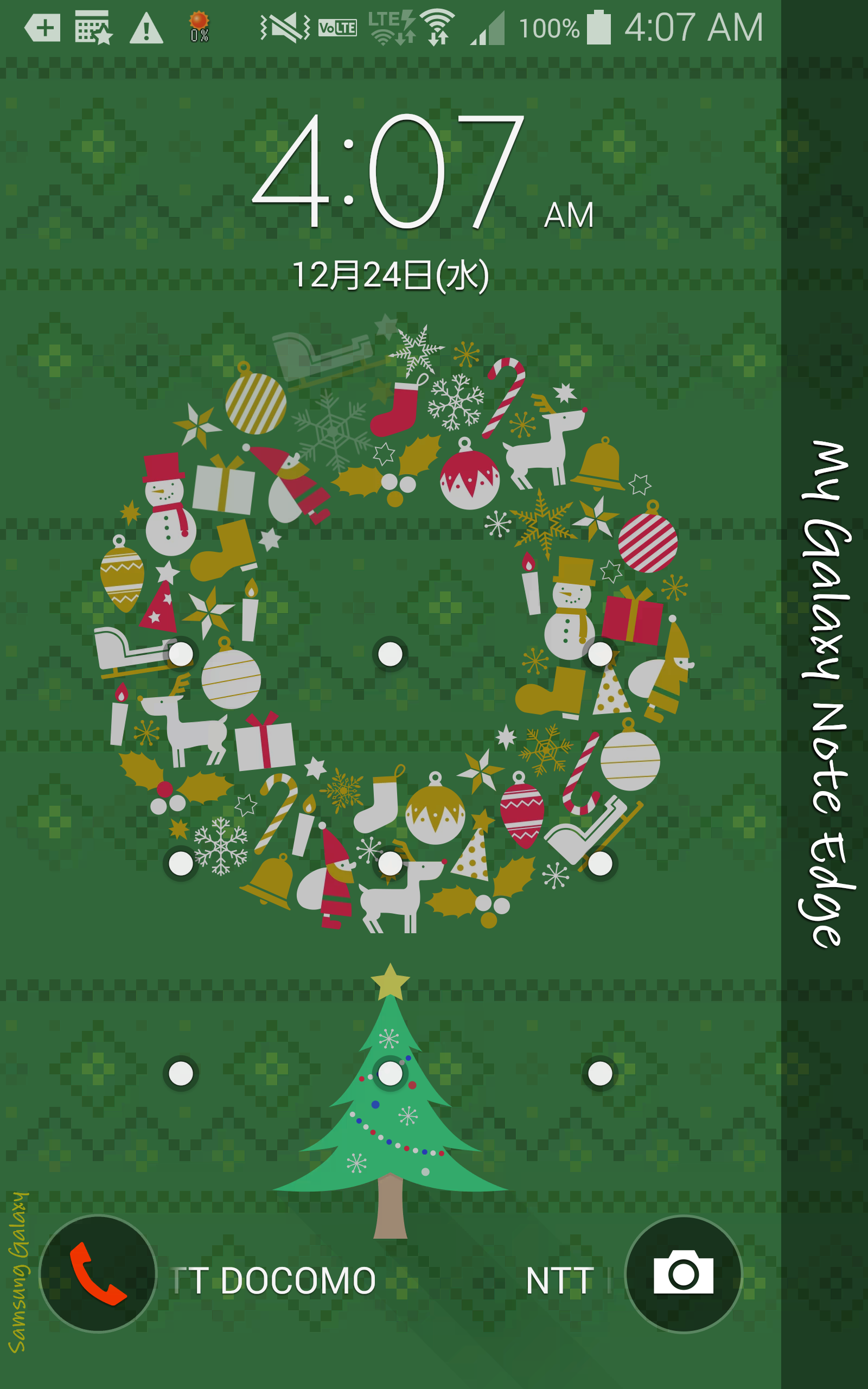Tap the pattern dot inside the wreath center
The height and width of the screenshot is (1389, 868).
click(391, 654)
